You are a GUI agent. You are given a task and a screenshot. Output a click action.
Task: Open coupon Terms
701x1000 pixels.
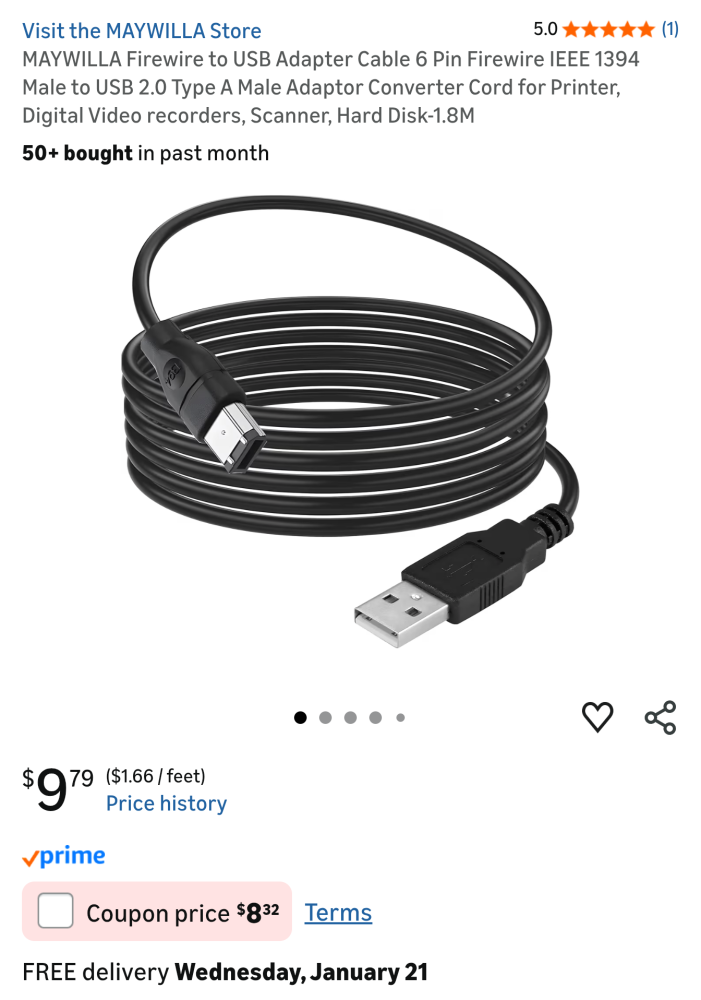pos(338,912)
